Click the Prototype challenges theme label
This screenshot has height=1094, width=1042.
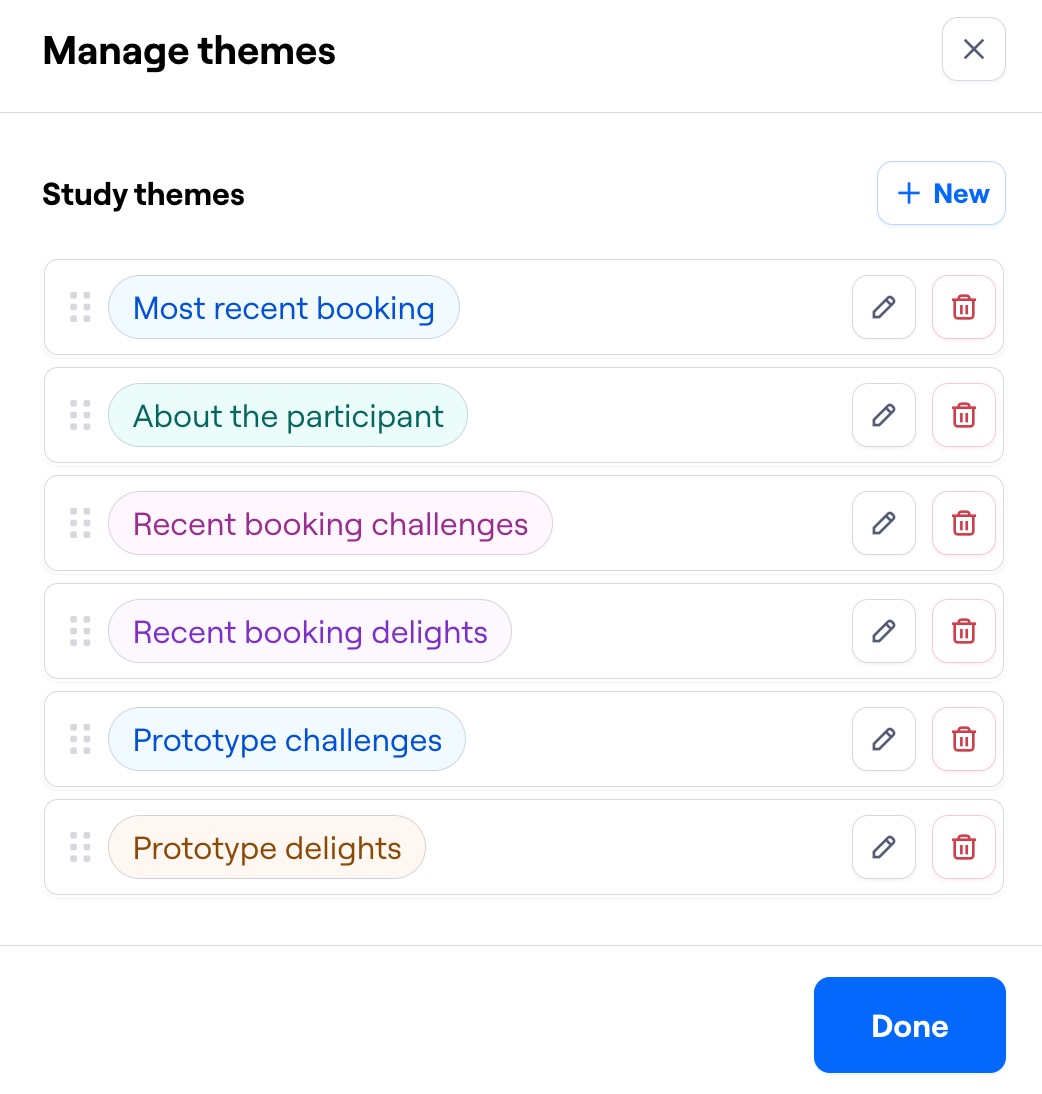[287, 739]
